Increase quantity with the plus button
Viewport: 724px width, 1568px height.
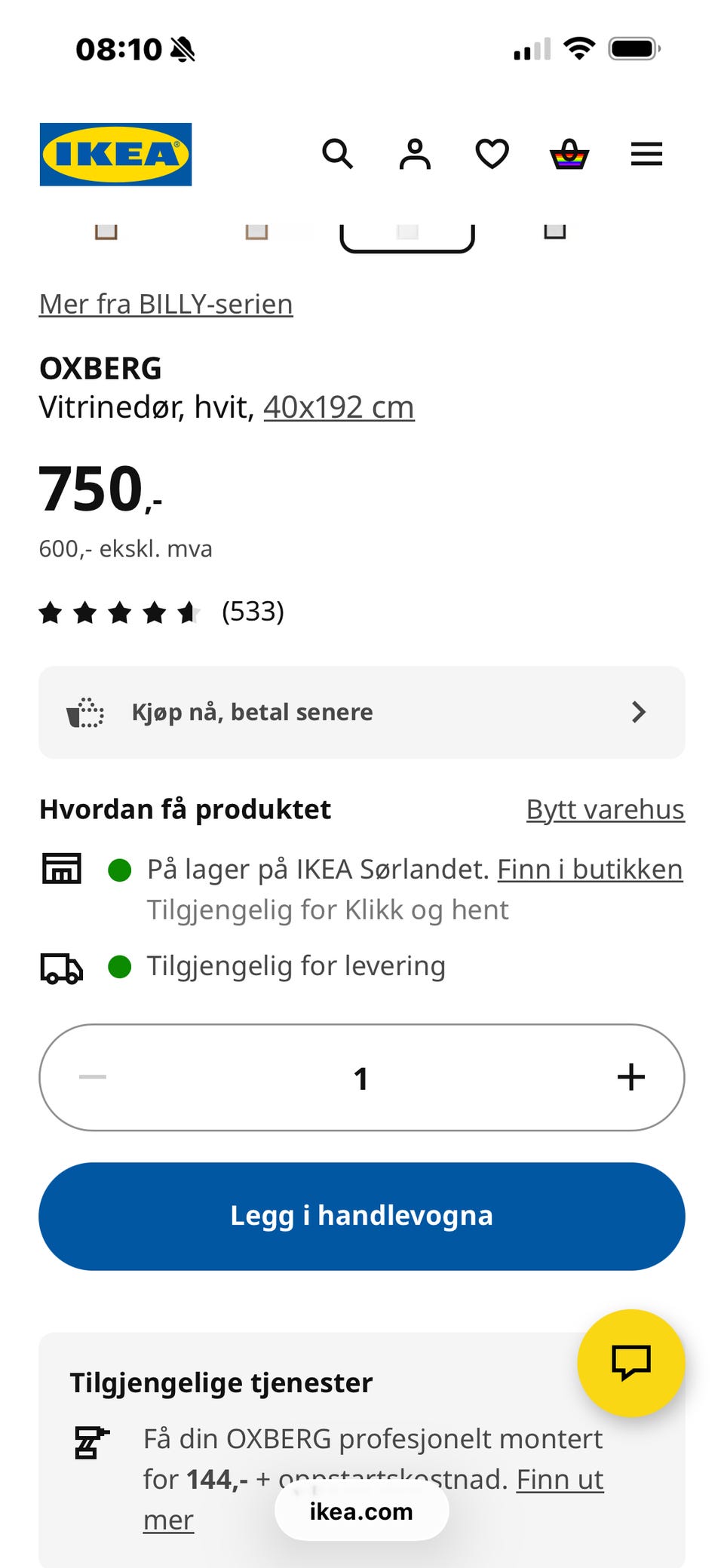[x=631, y=1077]
